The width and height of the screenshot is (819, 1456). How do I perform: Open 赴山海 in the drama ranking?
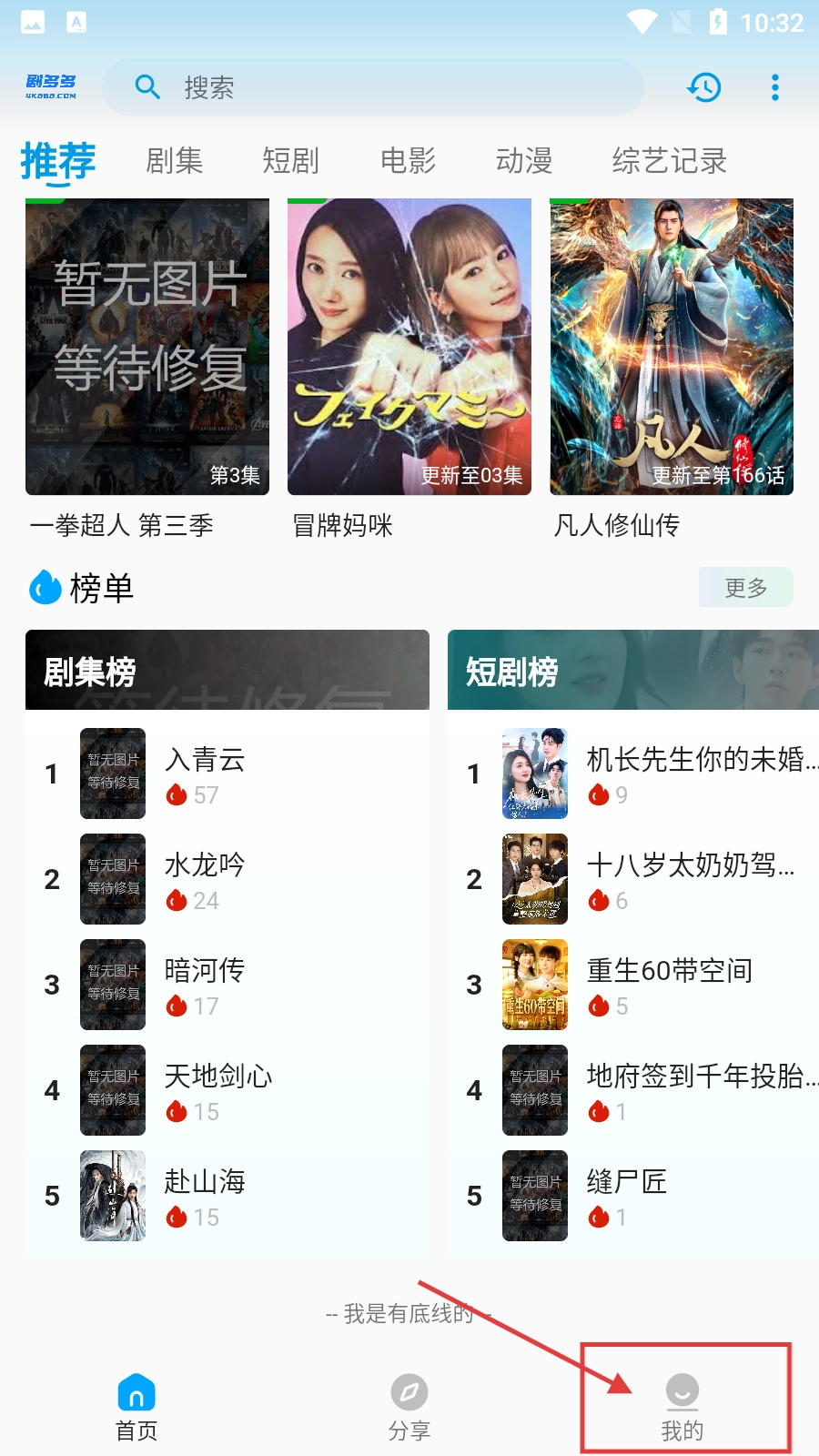click(x=205, y=1196)
